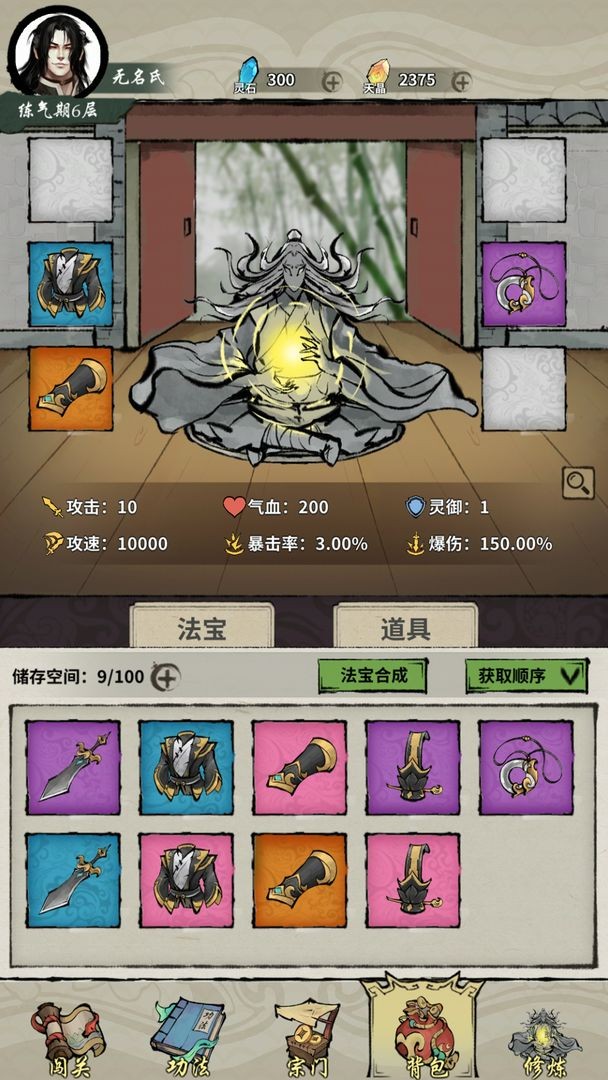Image resolution: width=608 pixels, height=1080 pixels.
Task: Tap the equipped necklace slot
Action: point(524,284)
